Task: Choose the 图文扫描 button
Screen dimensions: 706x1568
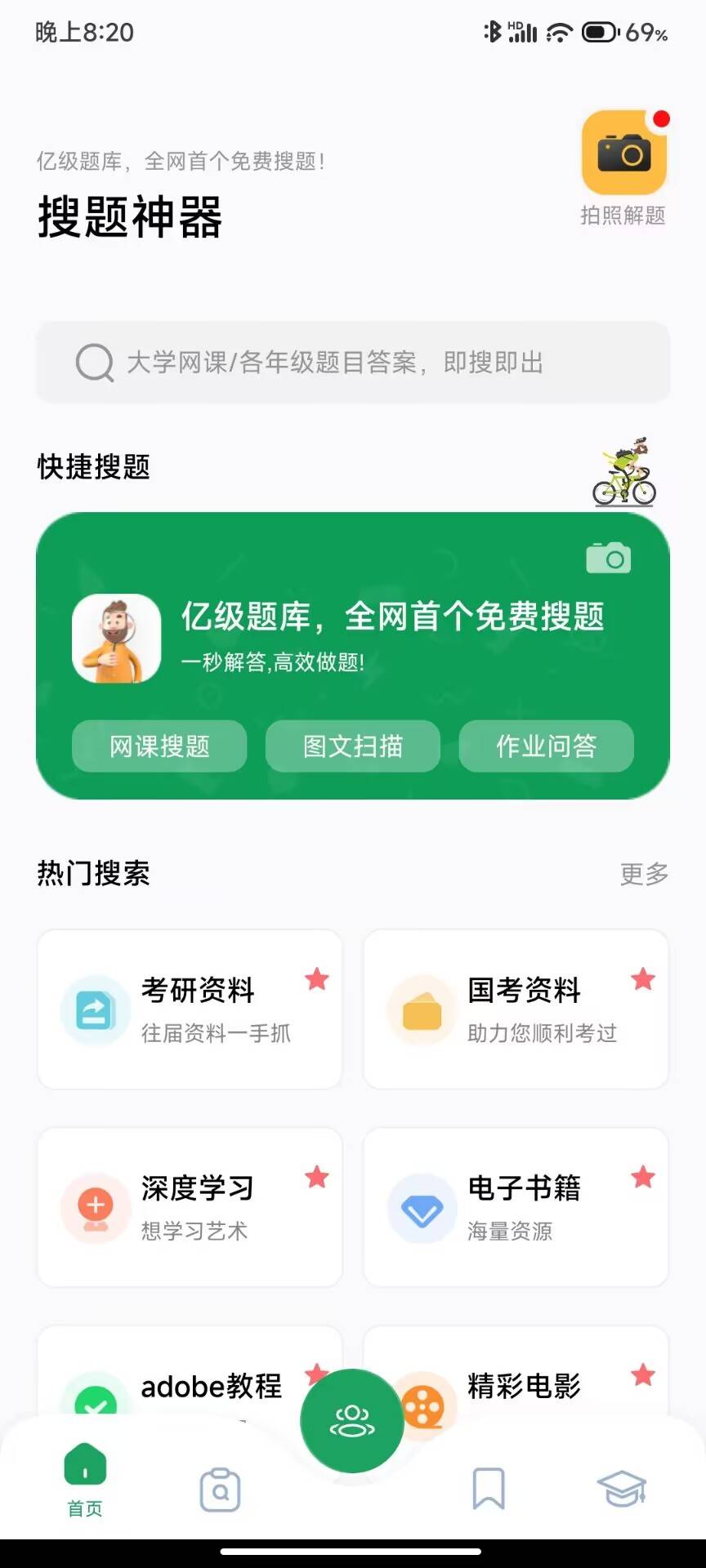Action: point(353,746)
